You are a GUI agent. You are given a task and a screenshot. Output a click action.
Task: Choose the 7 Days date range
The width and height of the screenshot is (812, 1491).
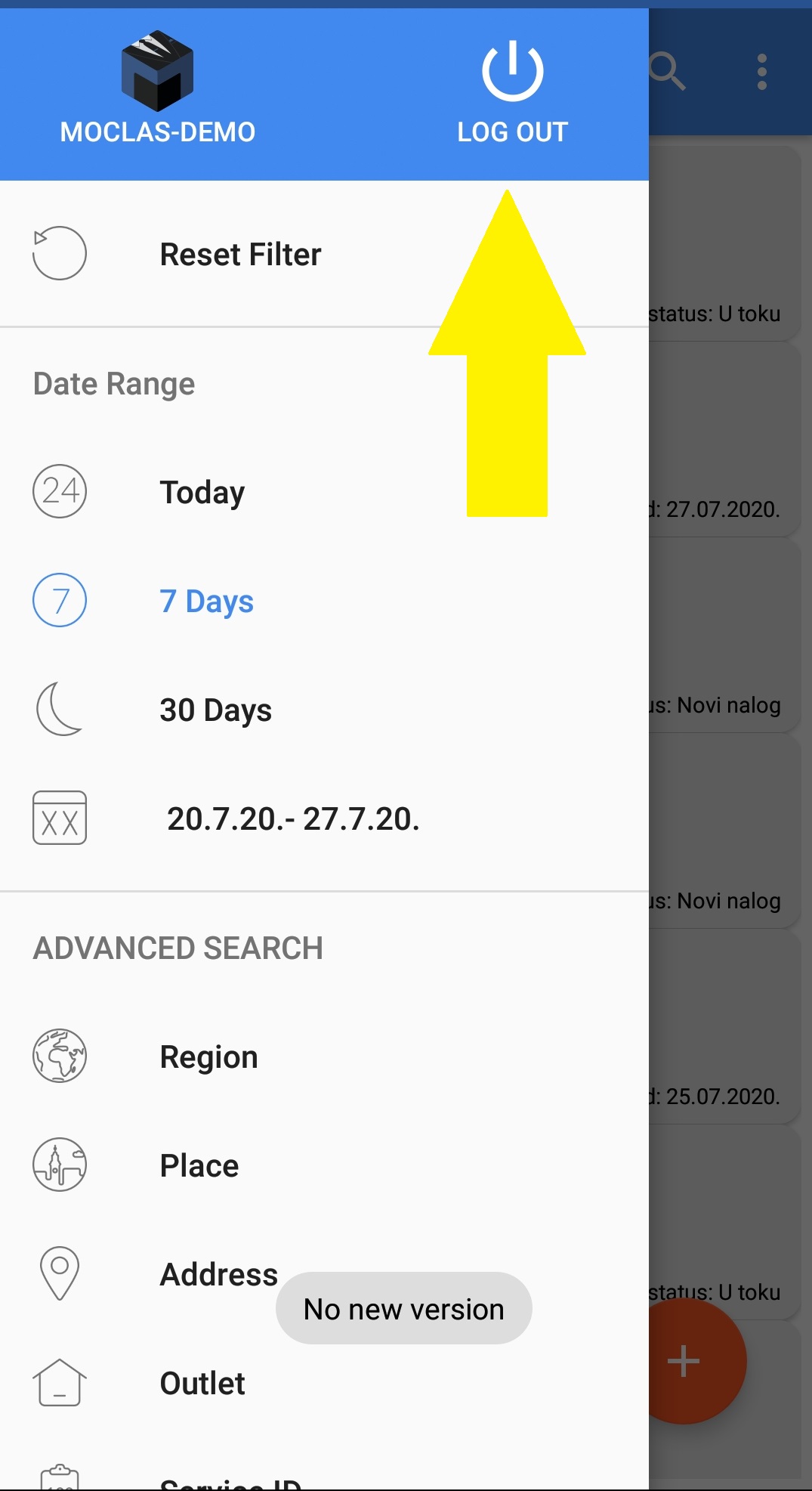(x=206, y=602)
